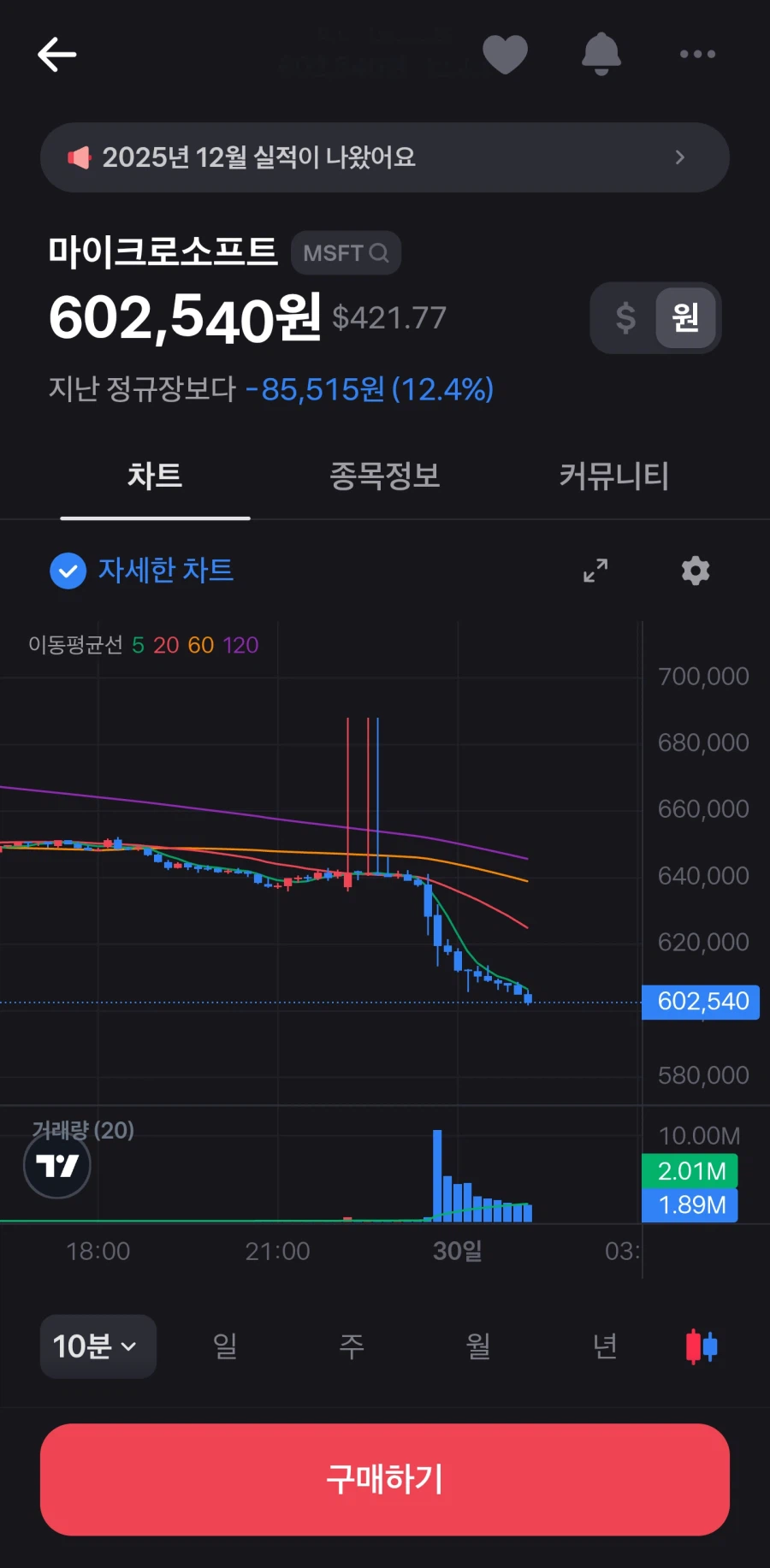Screen dimensions: 770x1568
Task: Select 월 for monthly chart view
Action: tap(477, 1346)
